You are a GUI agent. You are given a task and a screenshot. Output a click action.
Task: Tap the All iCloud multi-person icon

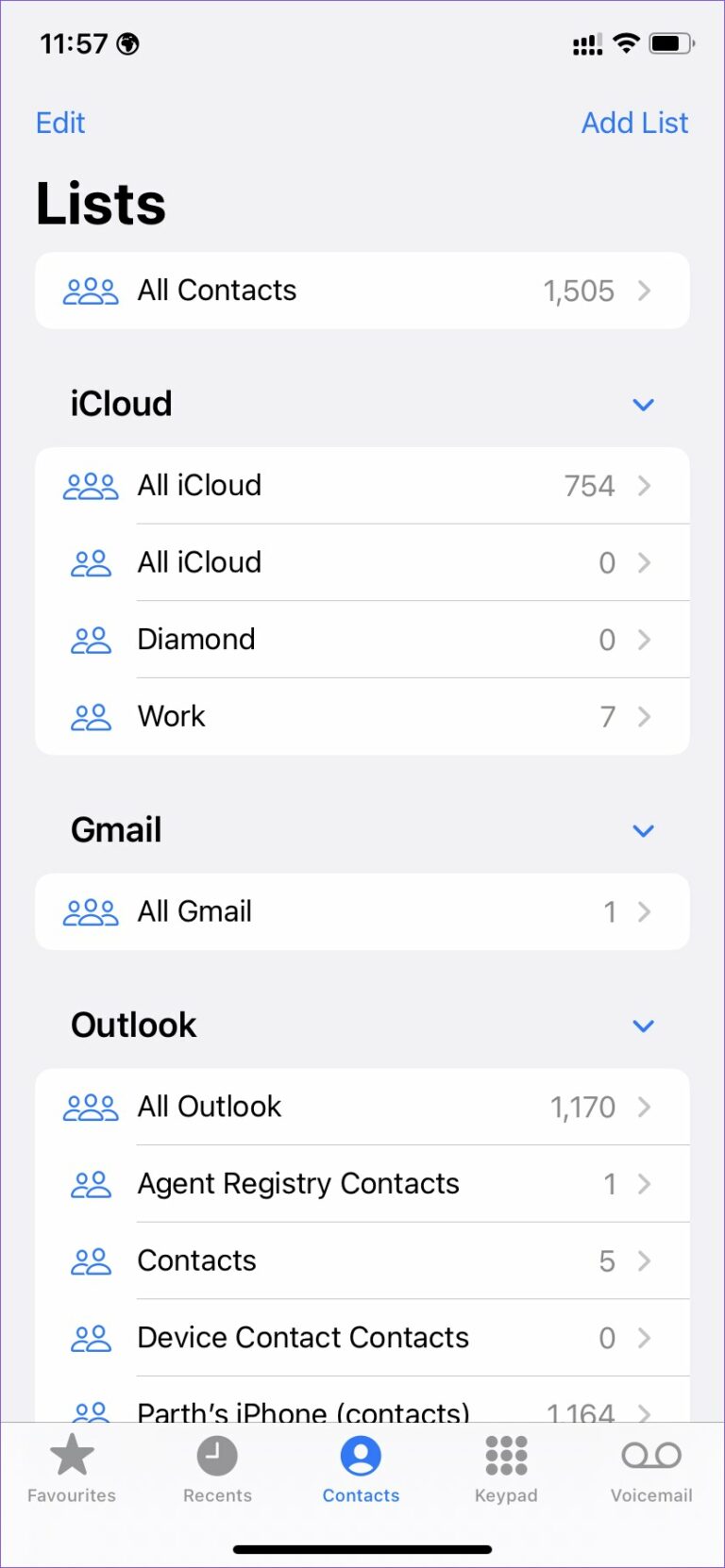click(91, 485)
